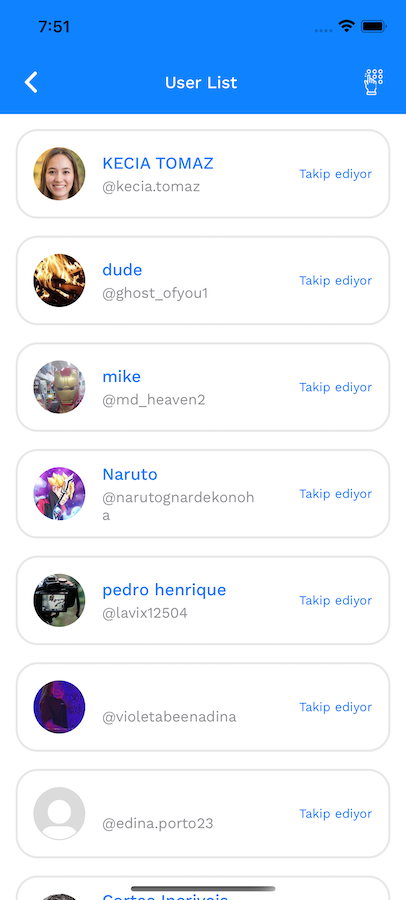Image resolution: width=406 pixels, height=900 pixels.
Task: Open the card for dude @ghost_ofyou1
Action: pyautogui.click(x=203, y=281)
